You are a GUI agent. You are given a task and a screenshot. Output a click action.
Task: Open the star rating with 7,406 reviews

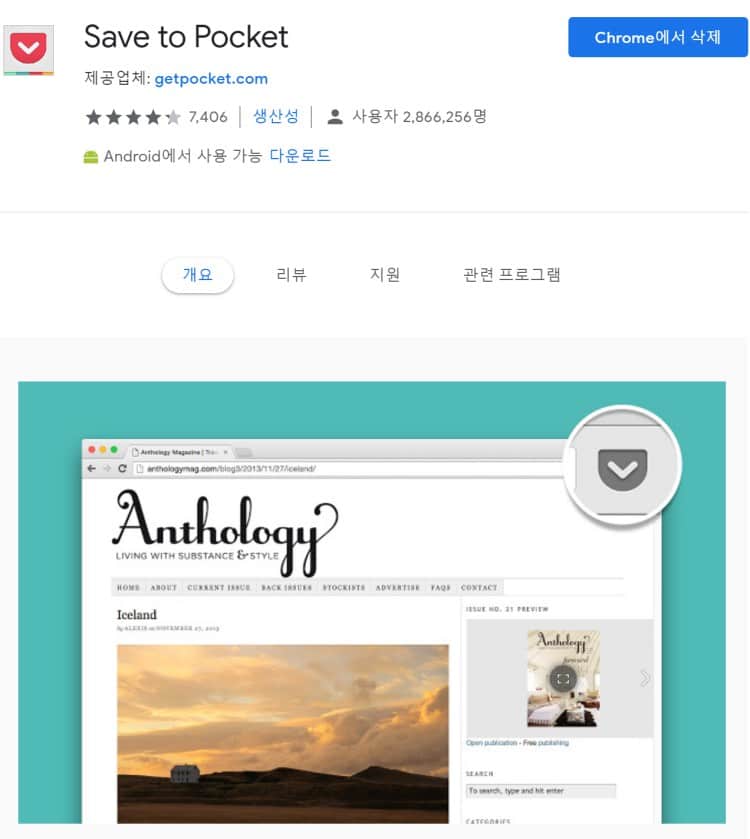click(156, 117)
